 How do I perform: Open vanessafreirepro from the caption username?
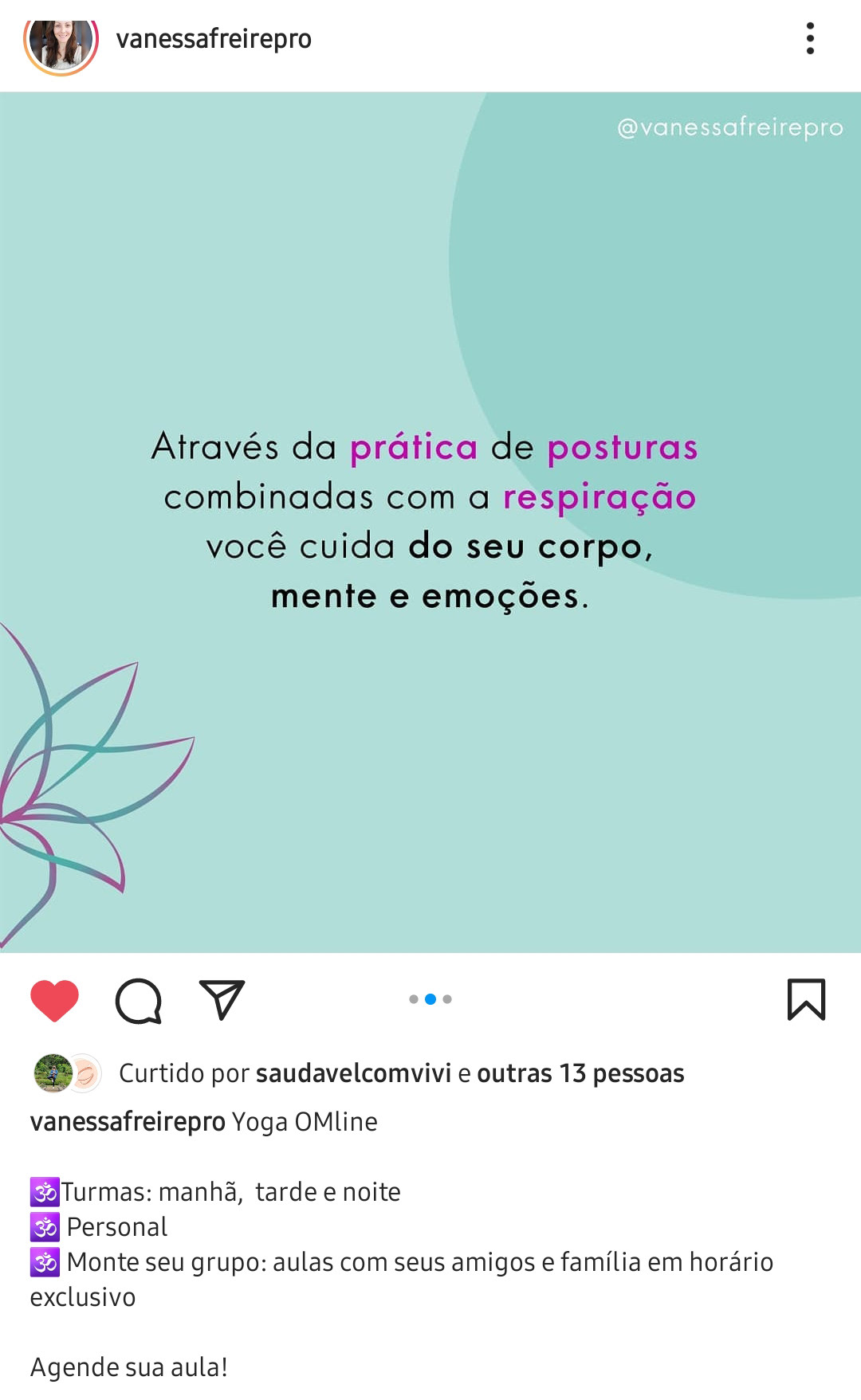click(128, 1122)
